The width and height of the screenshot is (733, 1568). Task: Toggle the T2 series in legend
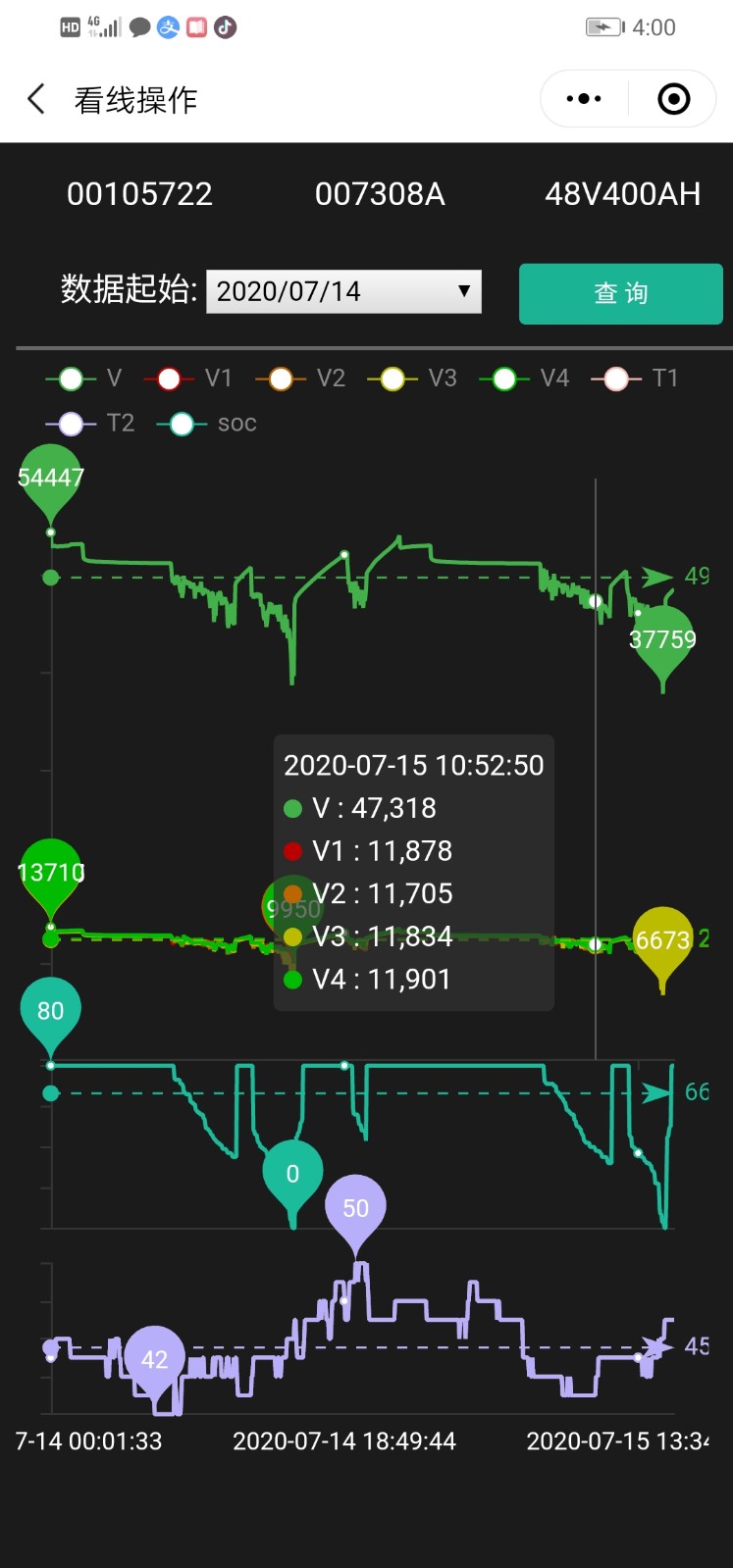89,424
